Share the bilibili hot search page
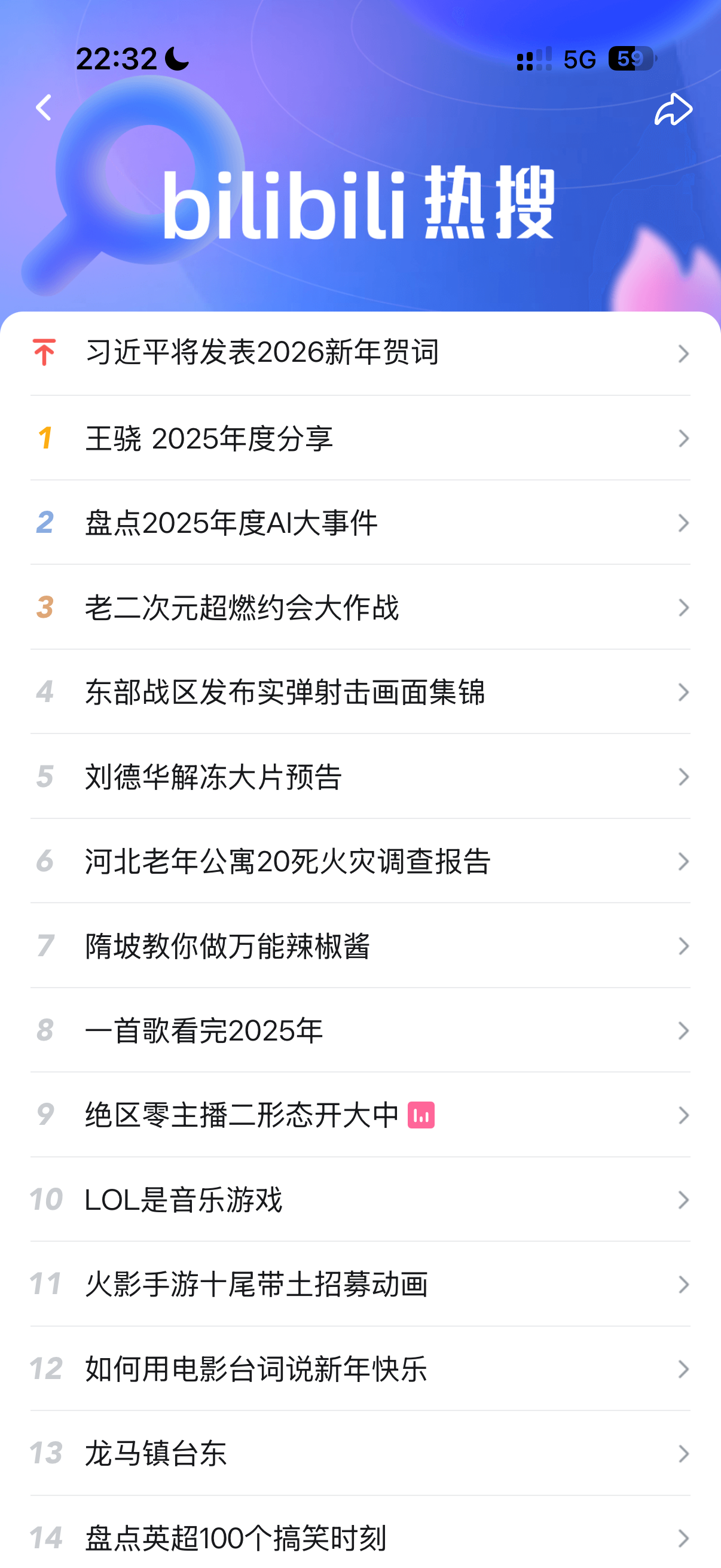 click(673, 109)
